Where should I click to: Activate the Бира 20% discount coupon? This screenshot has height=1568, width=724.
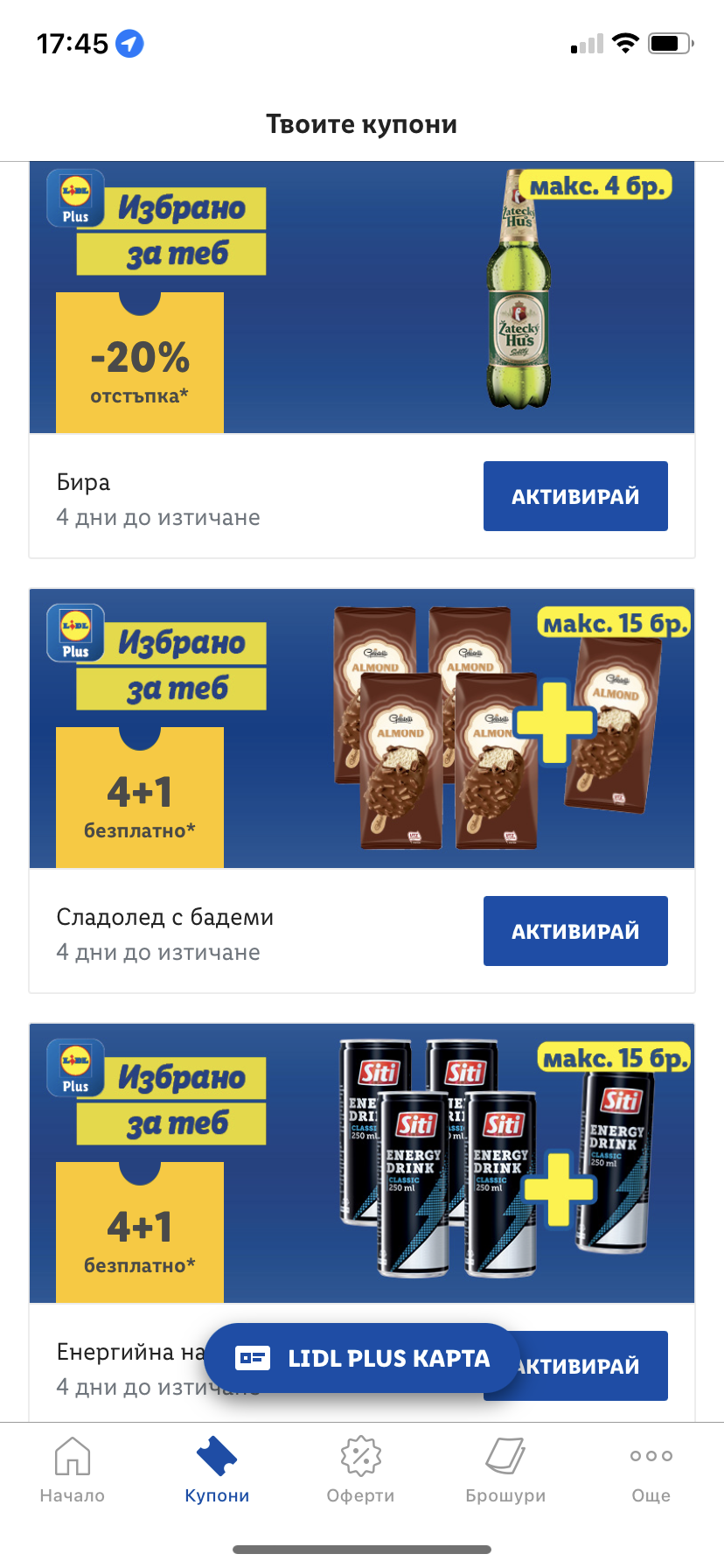[x=575, y=496]
